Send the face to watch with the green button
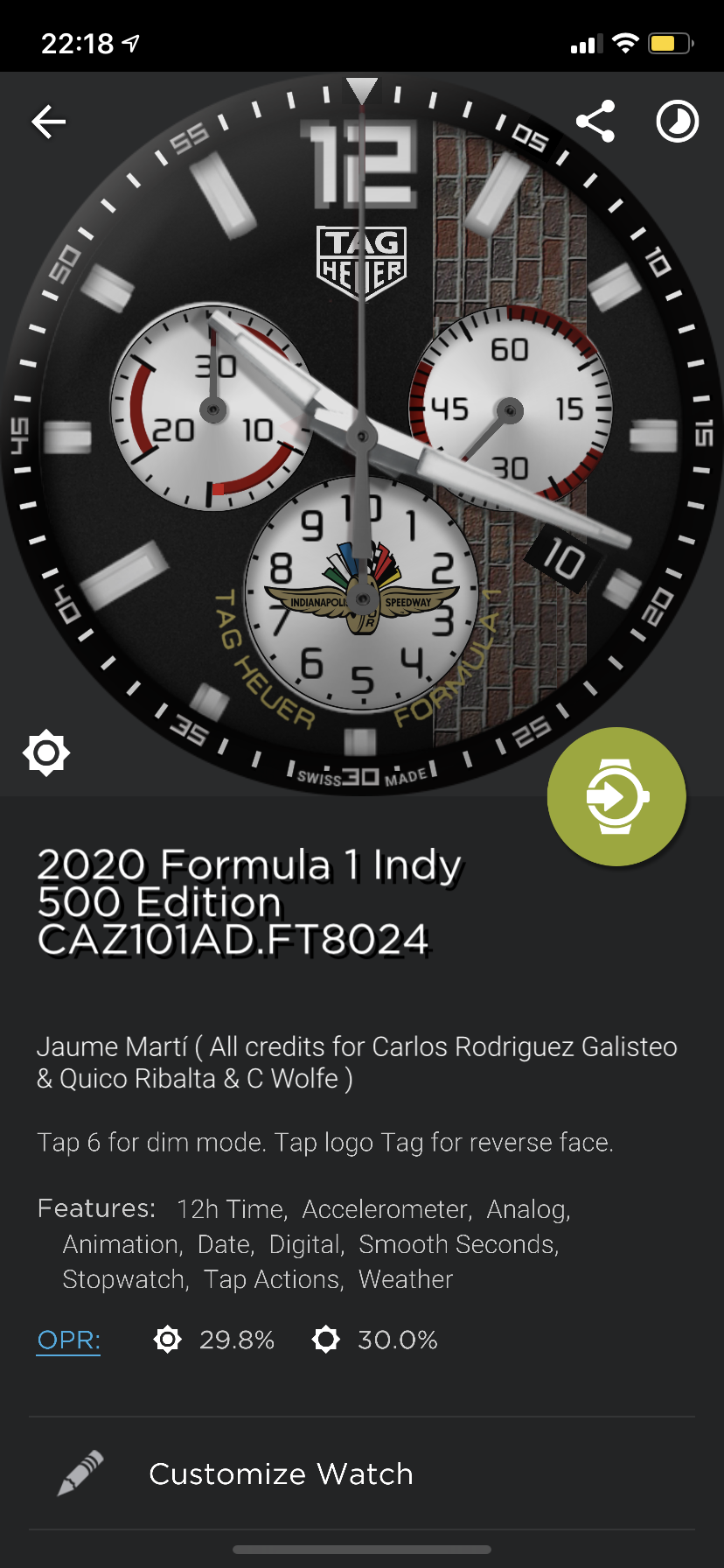The image size is (724, 1568). click(616, 796)
